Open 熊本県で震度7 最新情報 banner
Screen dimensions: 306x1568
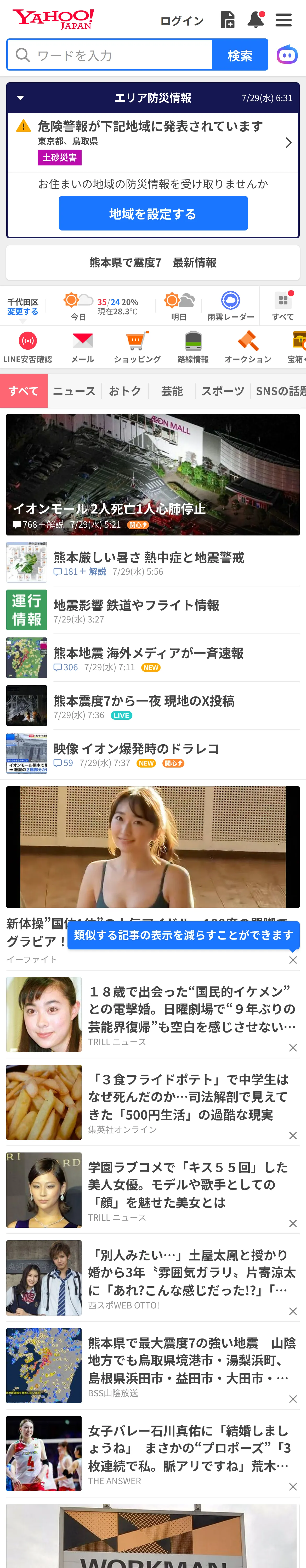(x=153, y=262)
